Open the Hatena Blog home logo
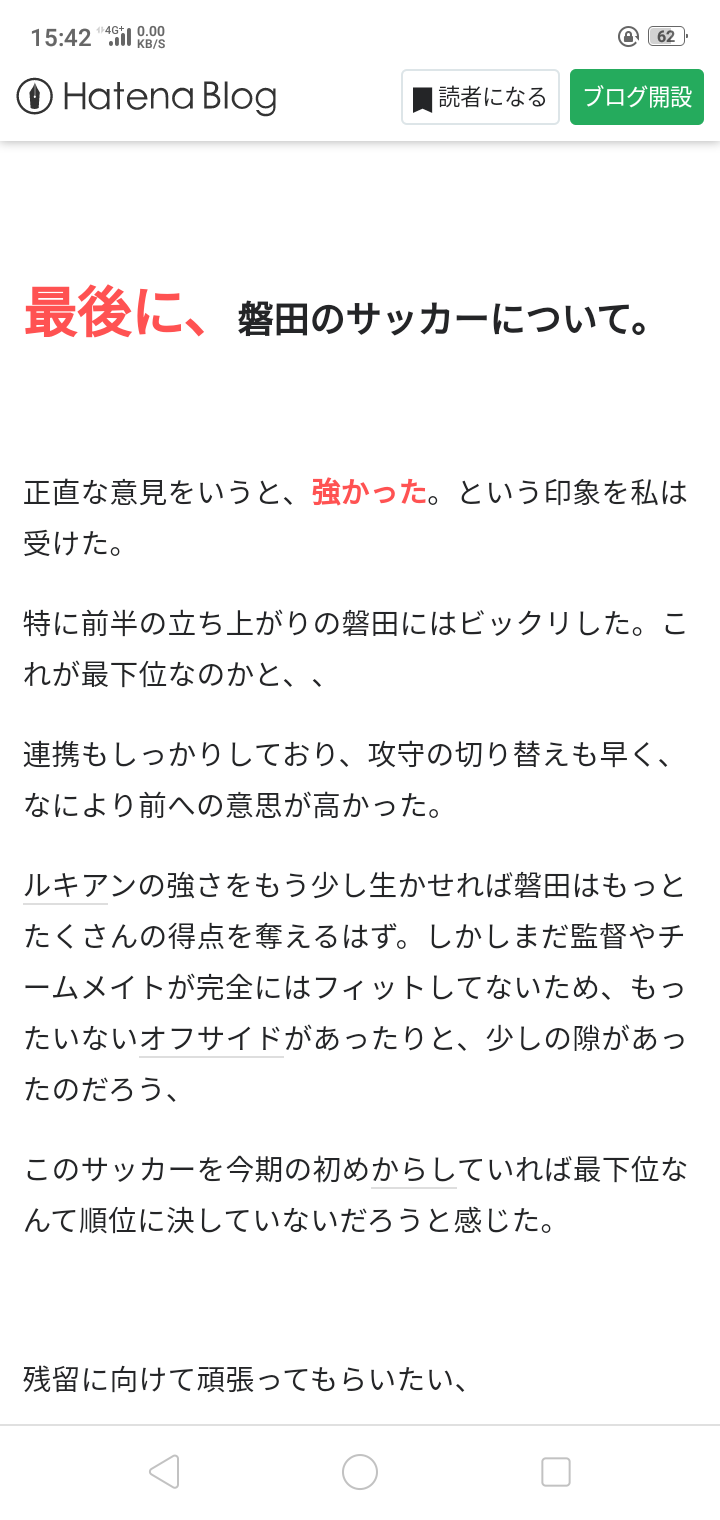 coord(147,97)
